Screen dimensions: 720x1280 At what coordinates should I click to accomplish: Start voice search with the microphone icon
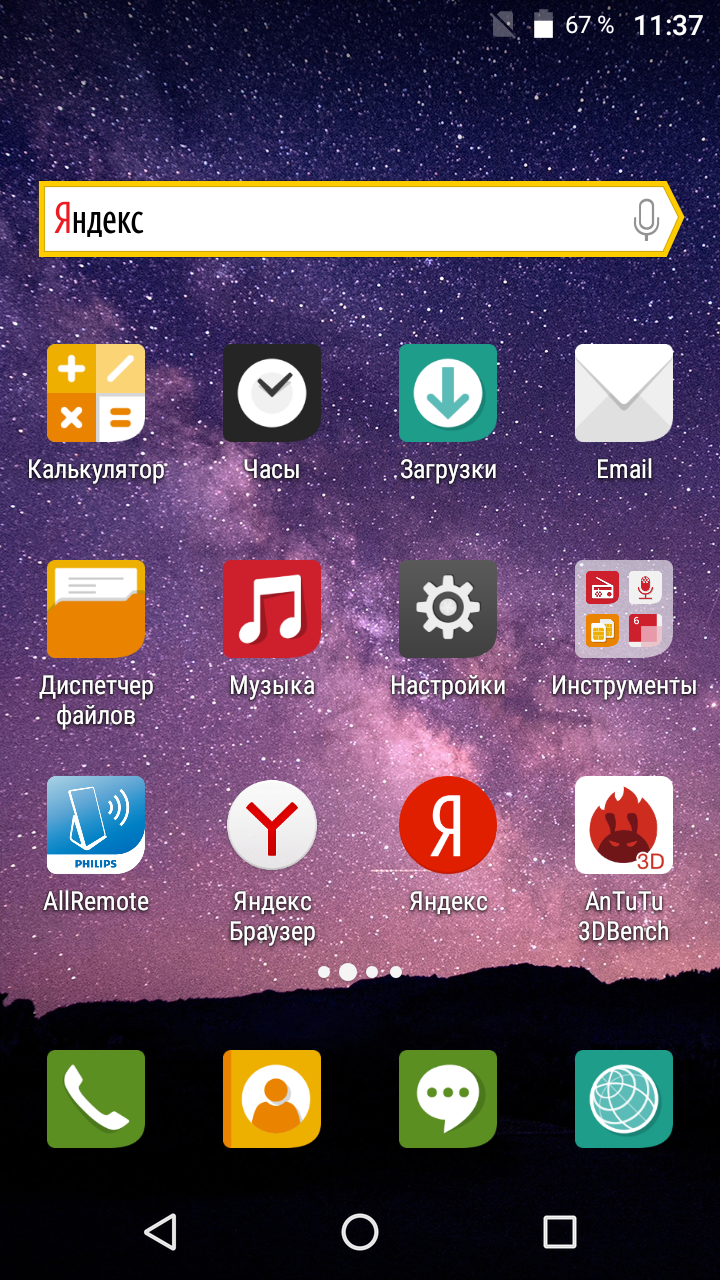(x=646, y=219)
